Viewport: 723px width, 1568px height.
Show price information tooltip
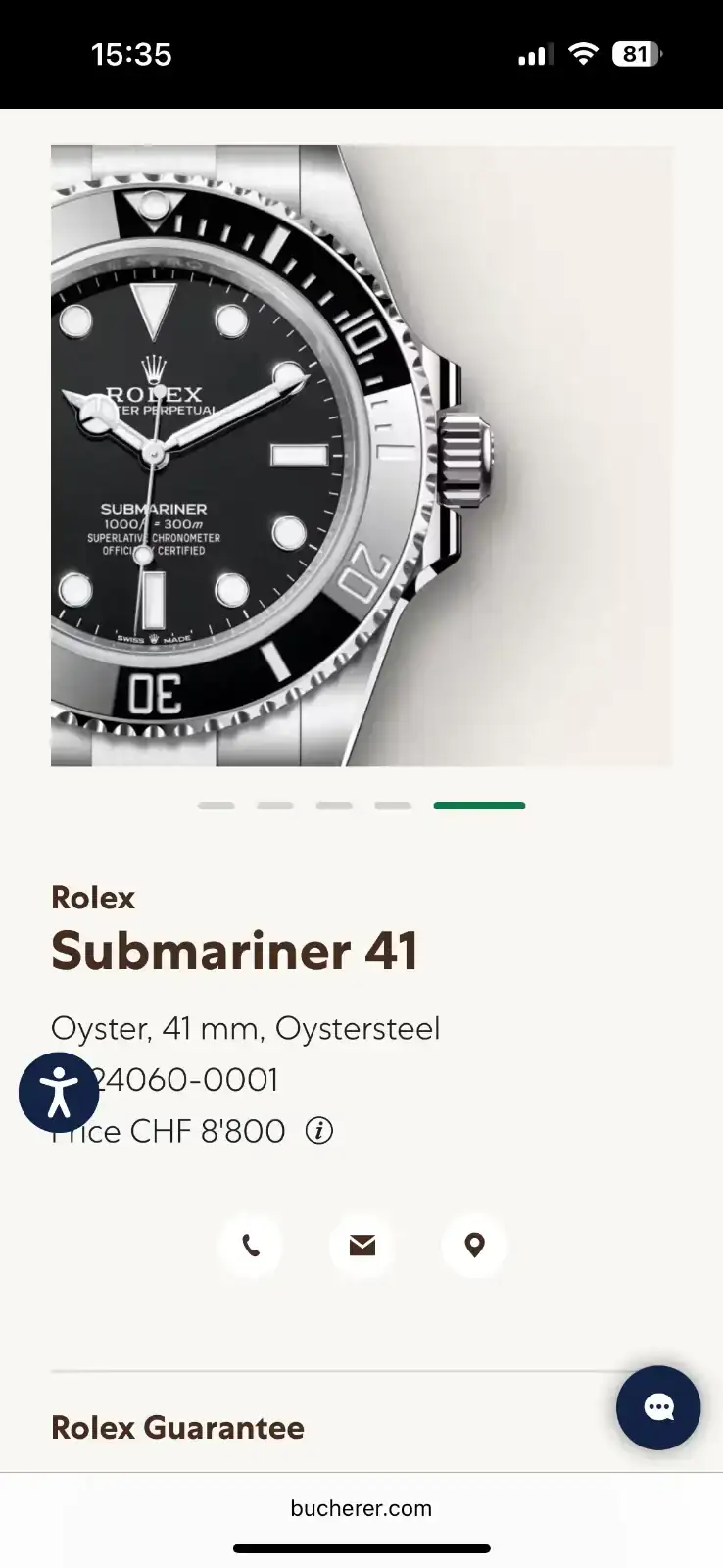coord(319,1131)
